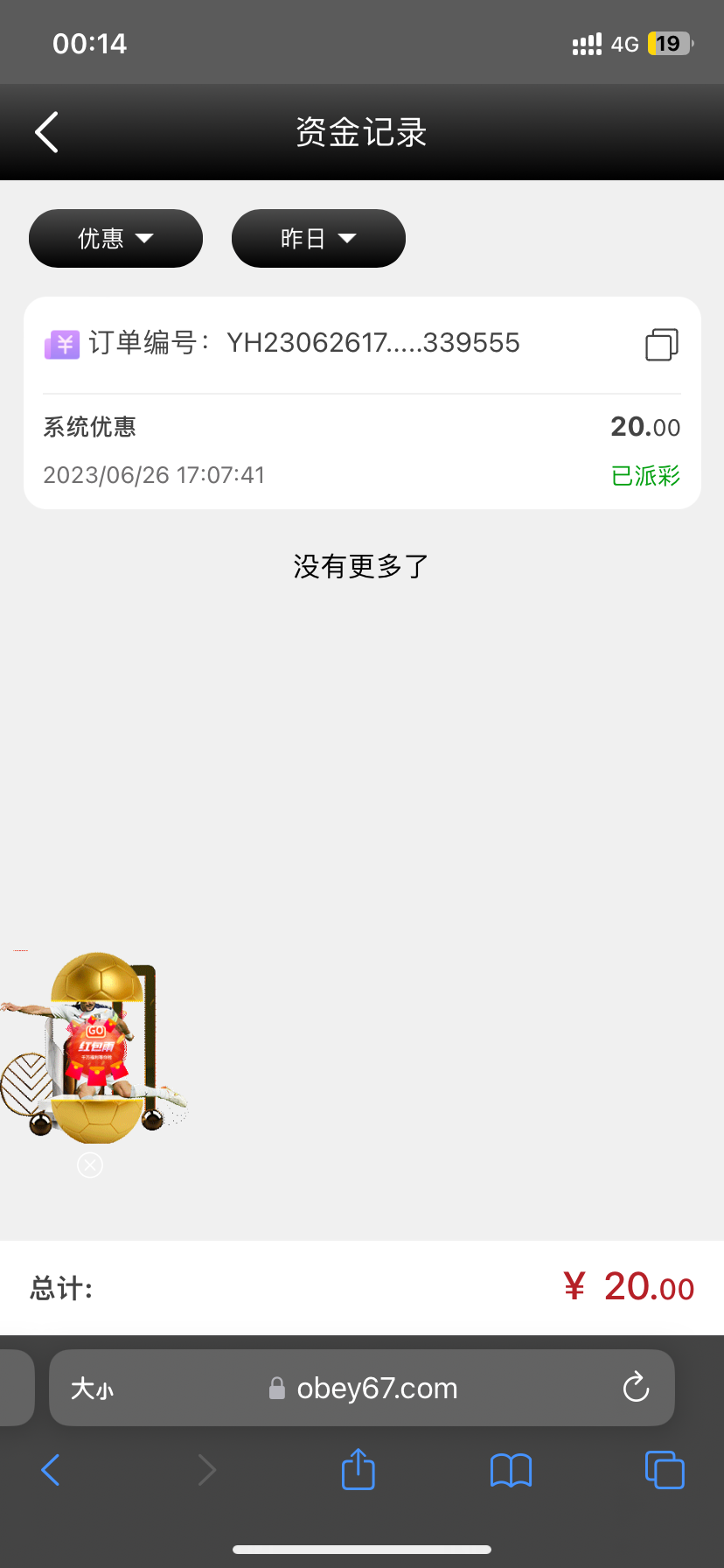Open the 红包雨 floating promotion
This screenshot has height=1568, width=724.
click(96, 1047)
